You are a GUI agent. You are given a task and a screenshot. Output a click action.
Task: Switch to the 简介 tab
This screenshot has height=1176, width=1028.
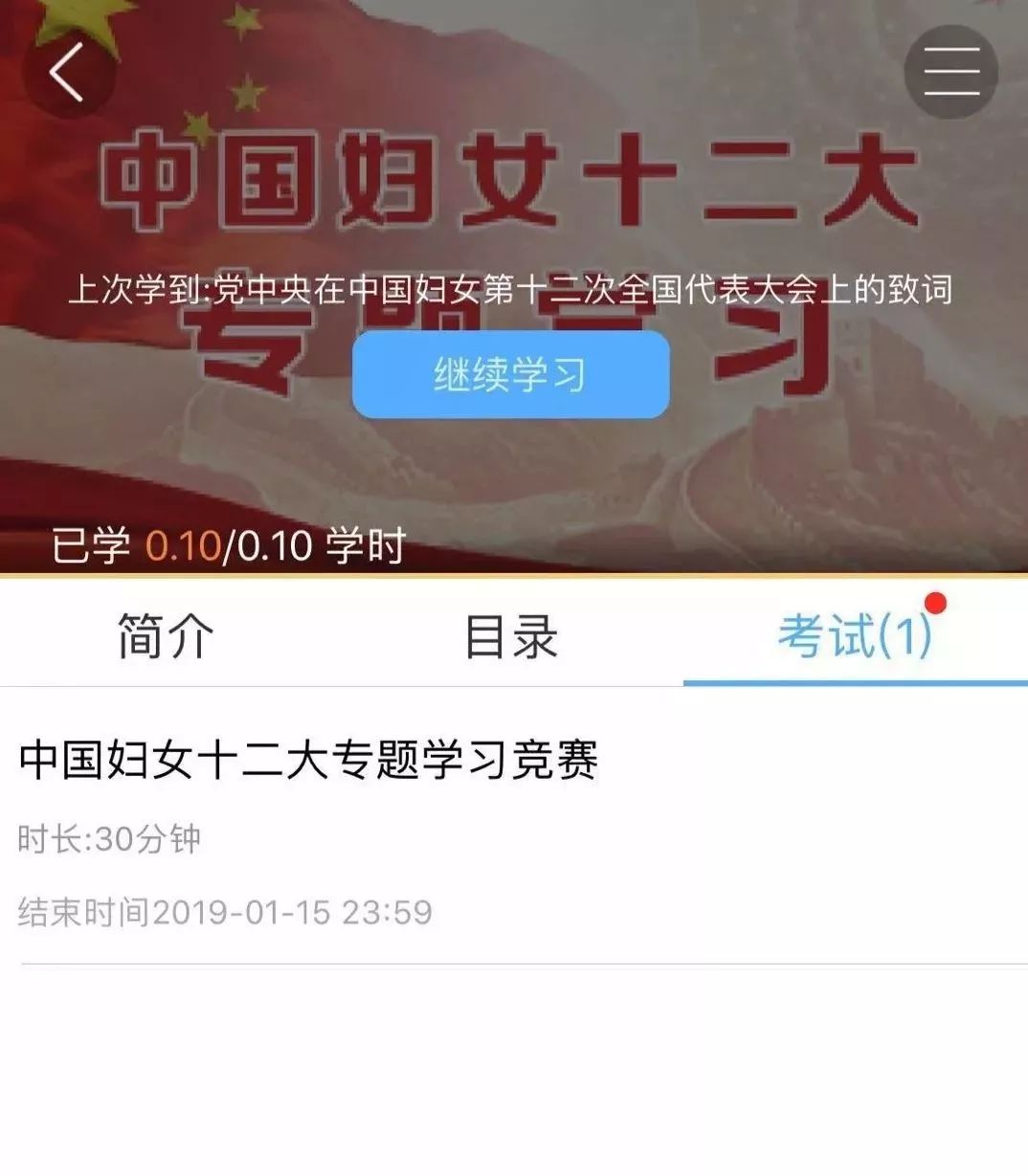(x=167, y=635)
